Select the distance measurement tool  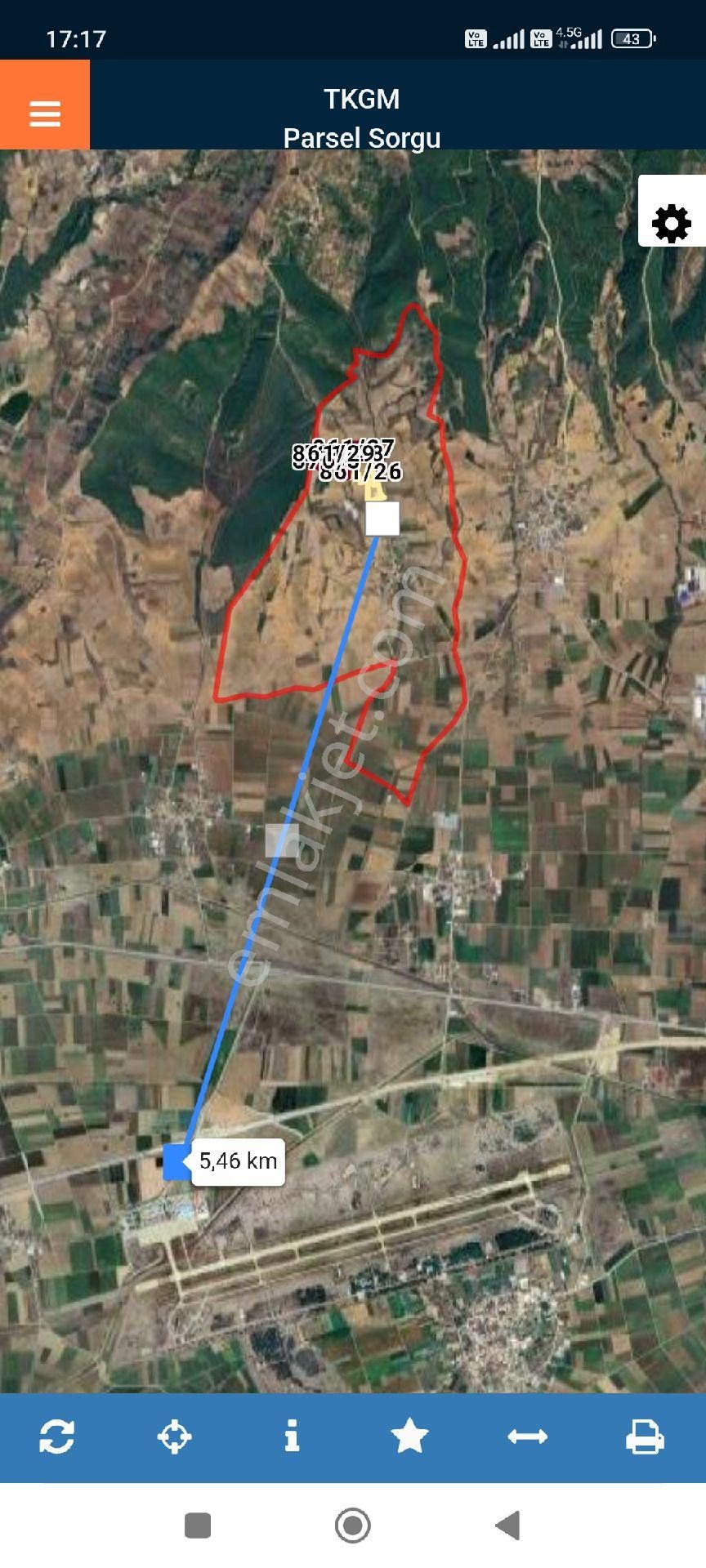(x=527, y=1436)
